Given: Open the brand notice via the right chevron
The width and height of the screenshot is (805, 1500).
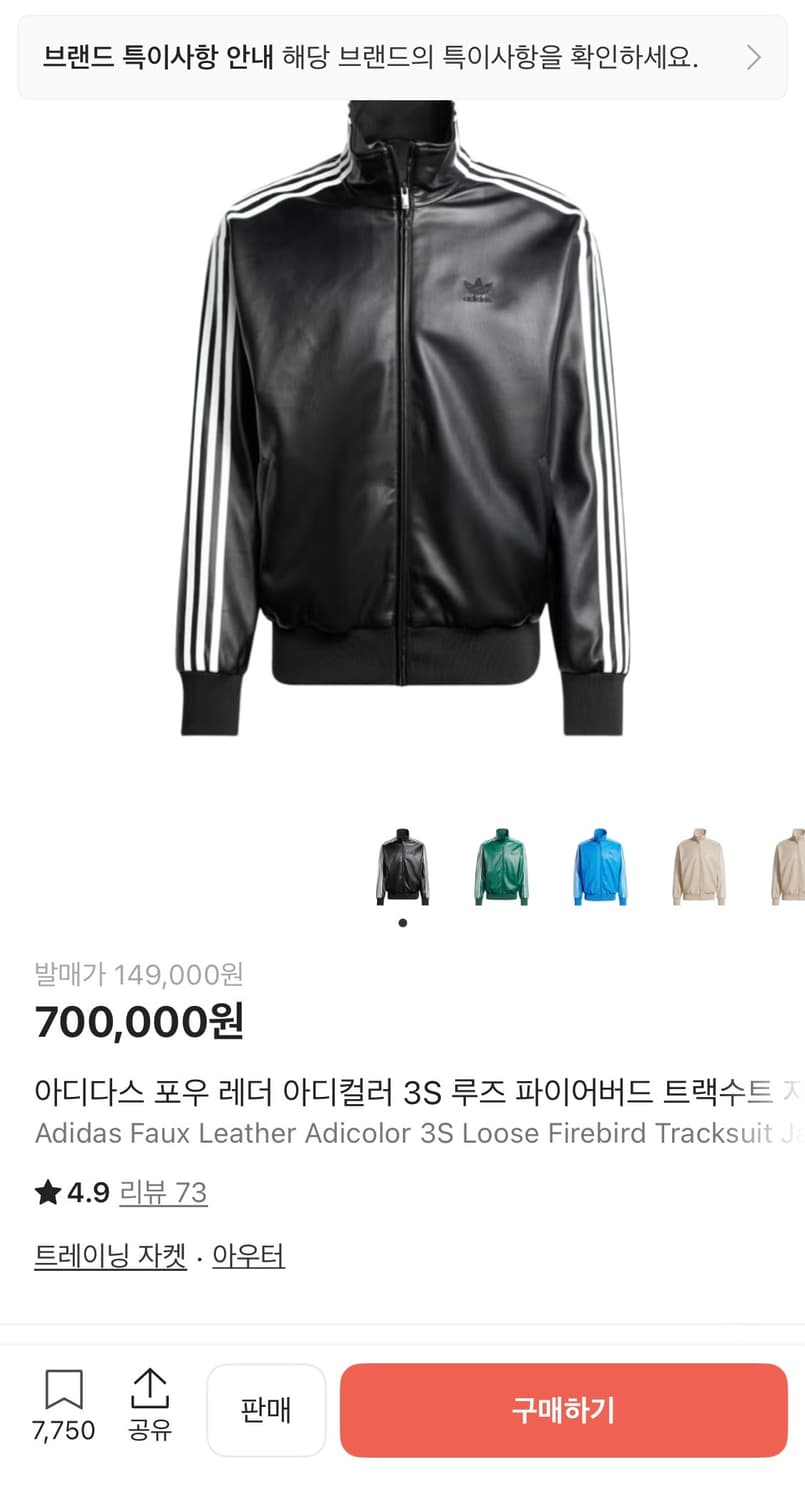Looking at the screenshot, I should pyautogui.click(x=754, y=57).
